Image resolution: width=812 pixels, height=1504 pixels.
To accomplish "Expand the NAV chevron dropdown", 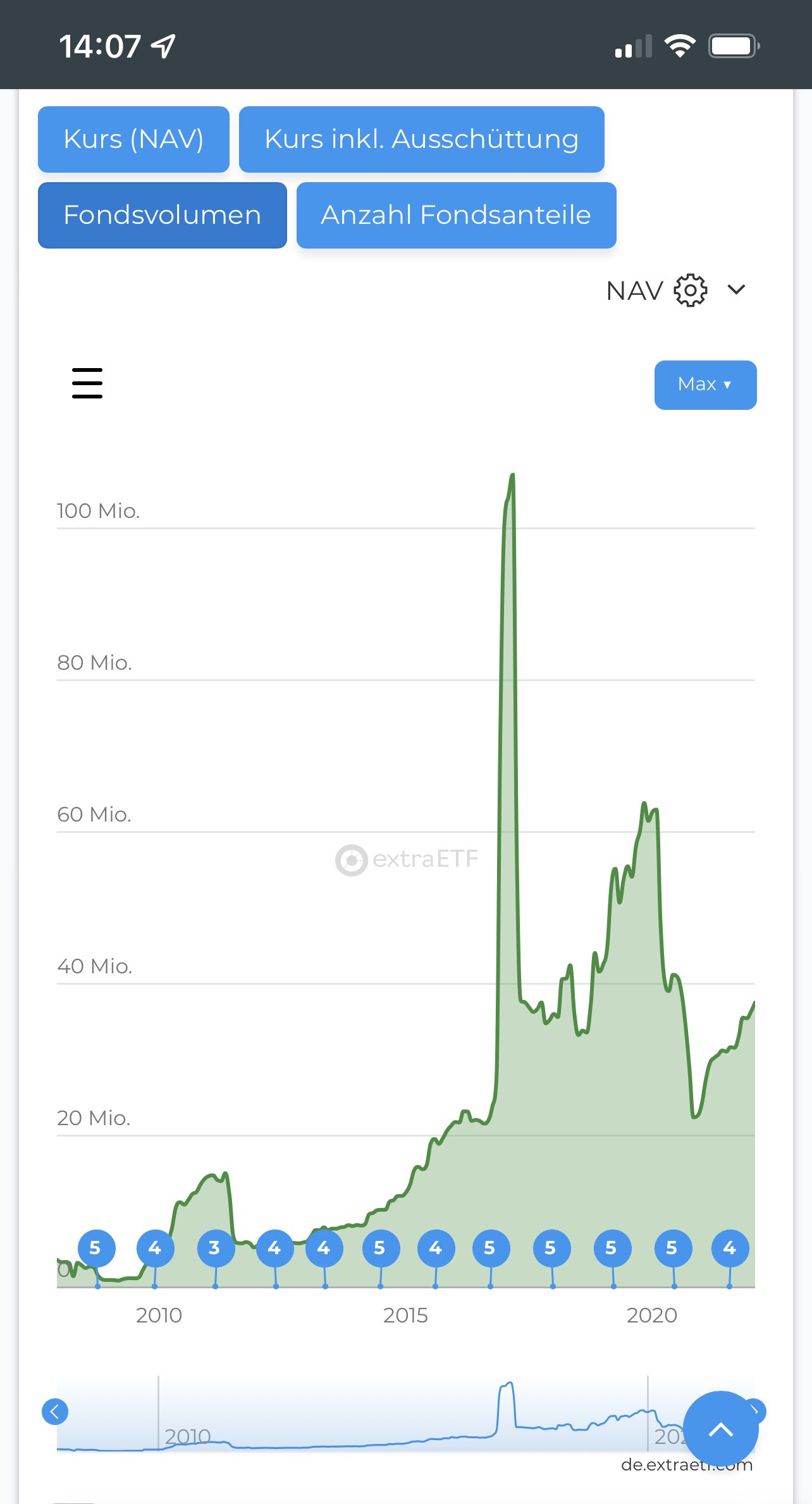I will pyautogui.click(x=736, y=290).
